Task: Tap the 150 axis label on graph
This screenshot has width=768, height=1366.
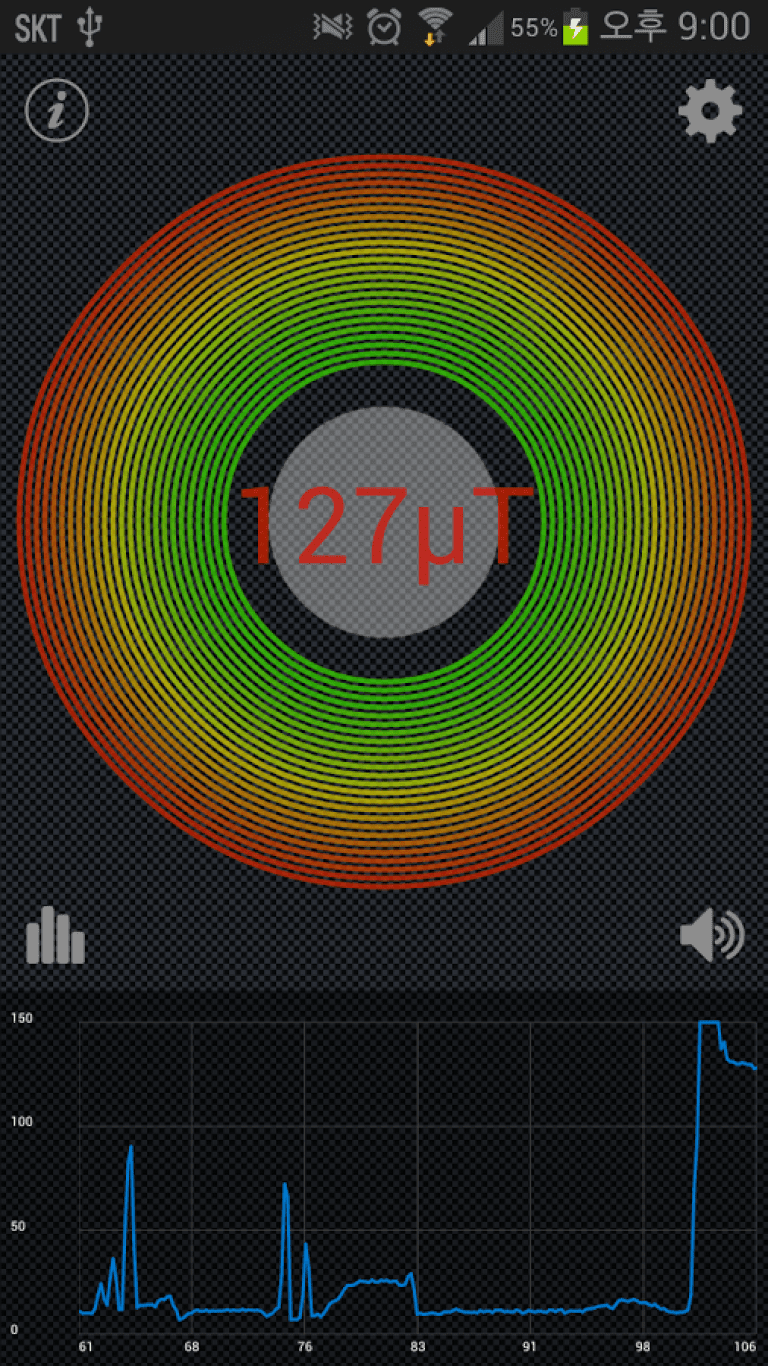Action: coord(24,1017)
